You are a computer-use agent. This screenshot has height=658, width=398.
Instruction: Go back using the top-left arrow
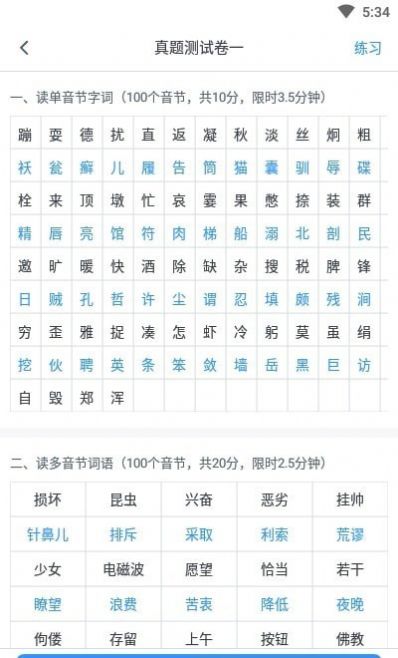[x=24, y=48]
